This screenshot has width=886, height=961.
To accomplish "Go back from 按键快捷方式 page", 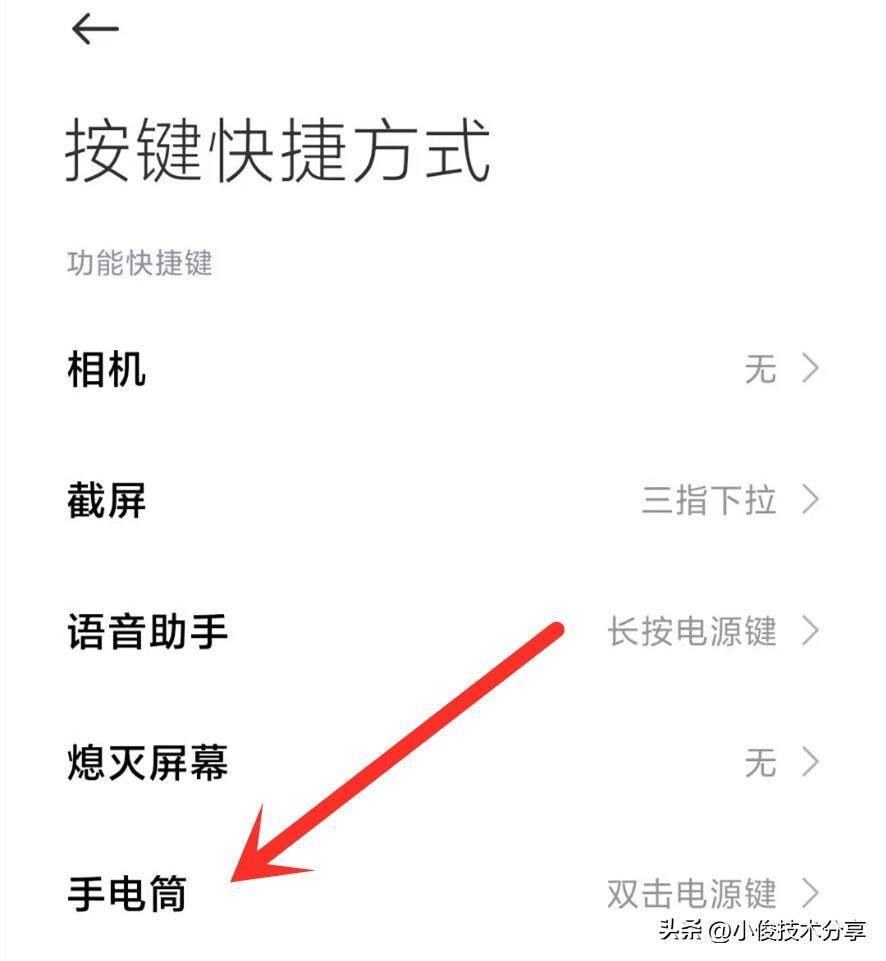I will tap(95, 30).
